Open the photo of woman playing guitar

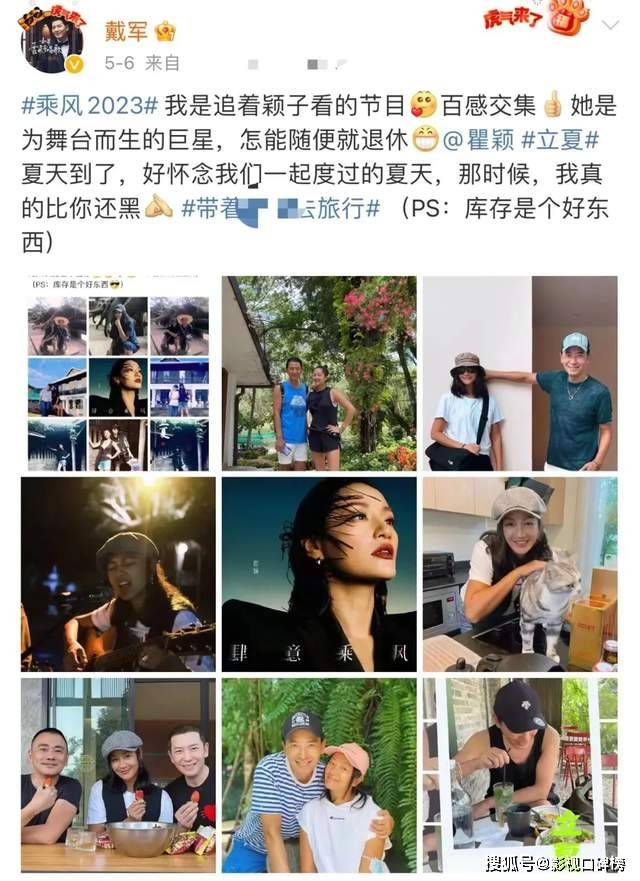118,574
